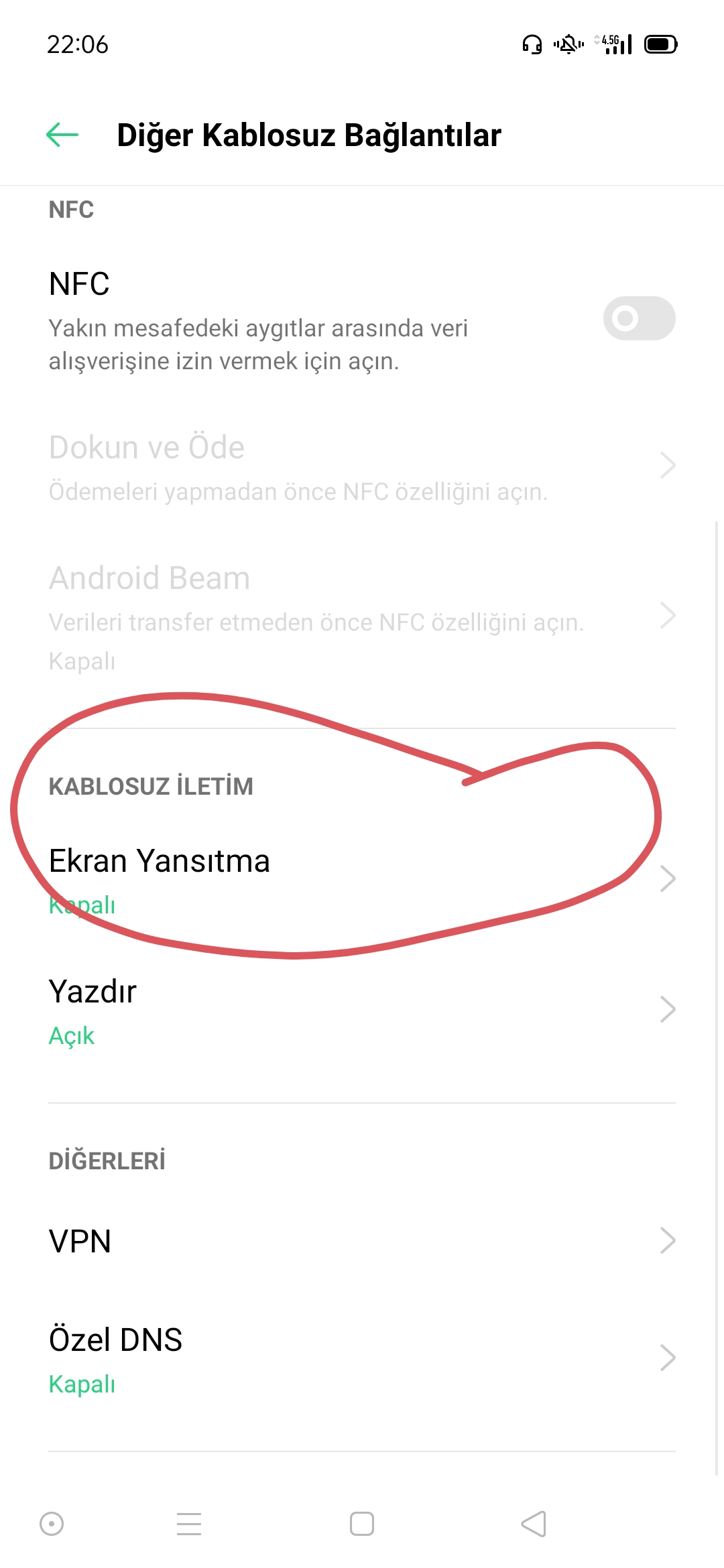Go back using the green arrow

(62, 135)
